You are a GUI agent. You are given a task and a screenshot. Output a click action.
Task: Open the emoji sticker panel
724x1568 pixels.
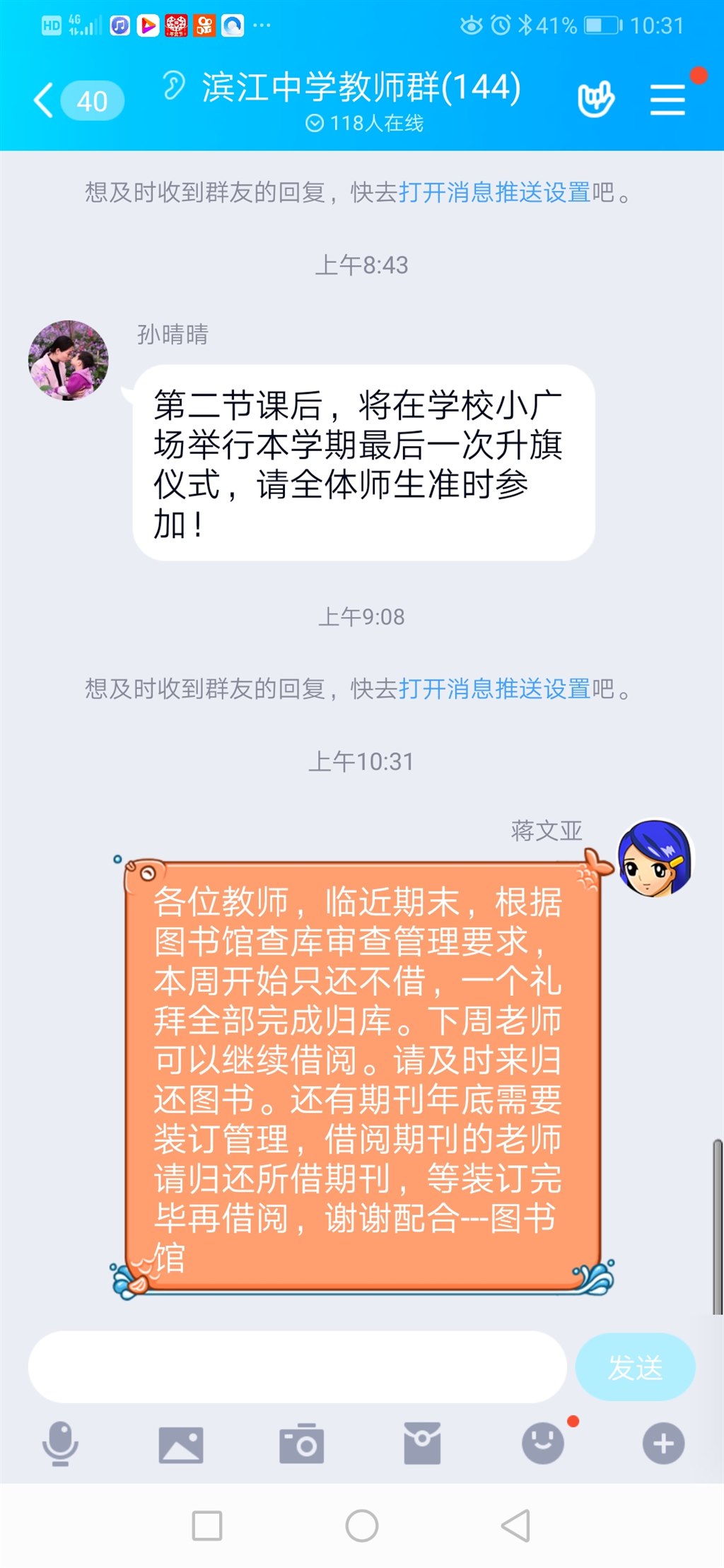pyautogui.click(x=543, y=1444)
